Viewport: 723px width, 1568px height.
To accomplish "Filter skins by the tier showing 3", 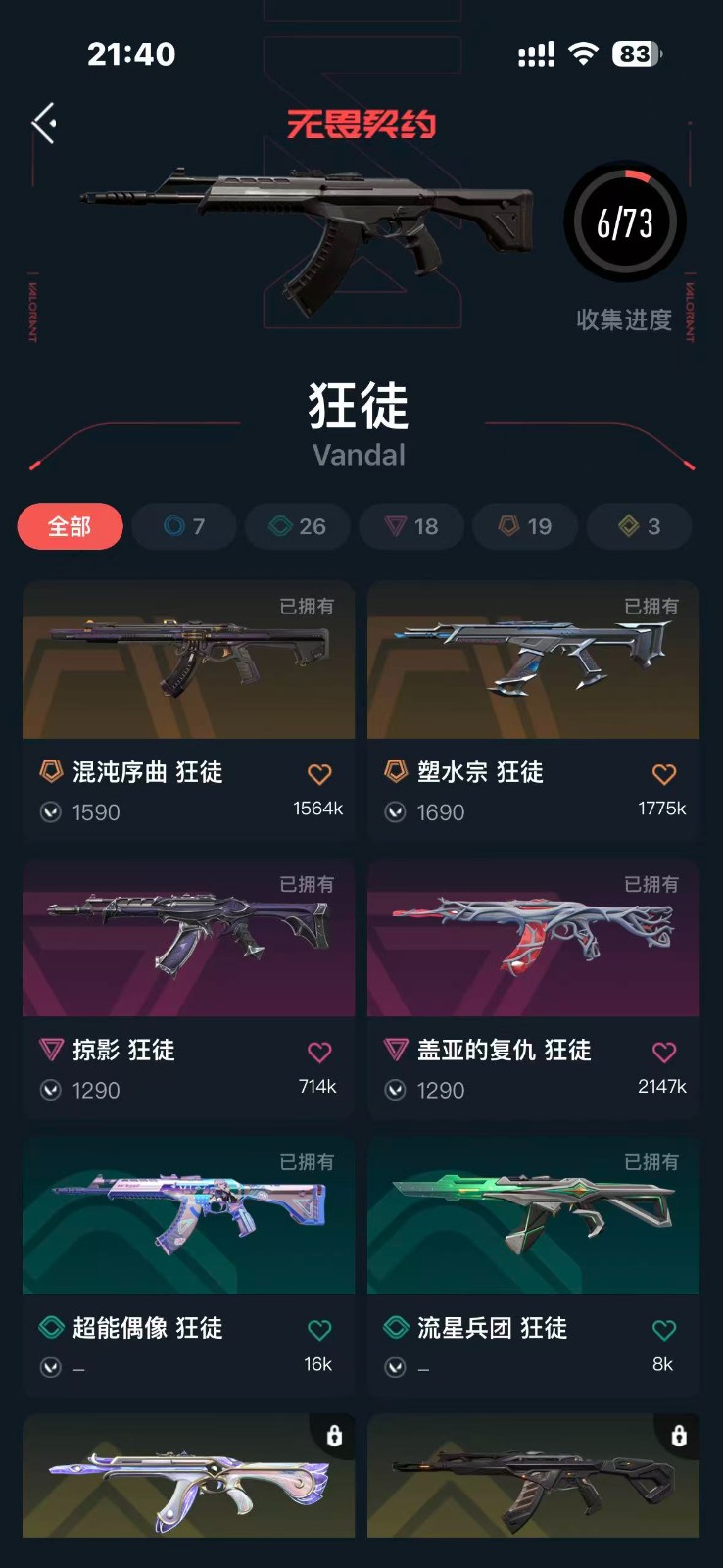I will (x=639, y=526).
